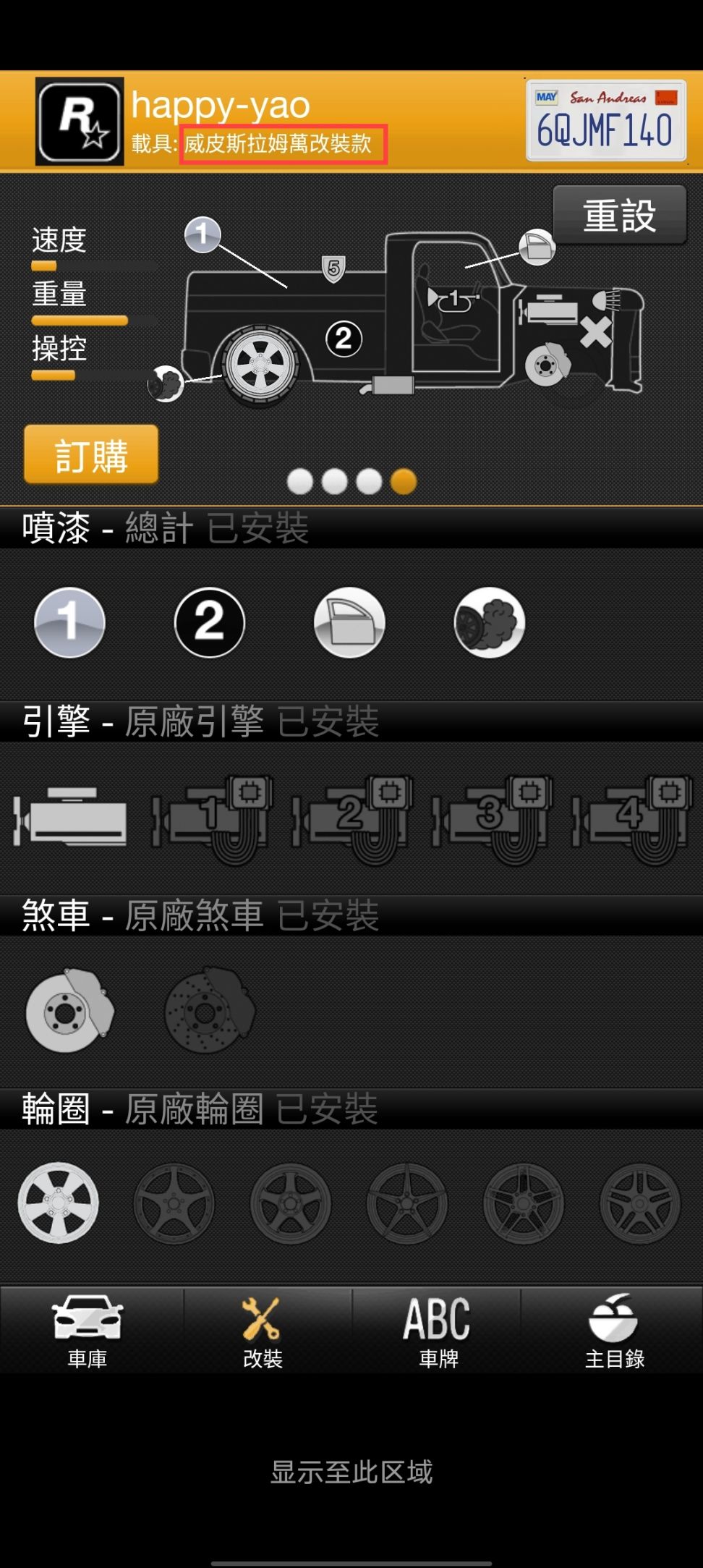Select primary paint color option 1
Viewport: 703px width, 1568px height.
pyautogui.click(x=69, y=622)
